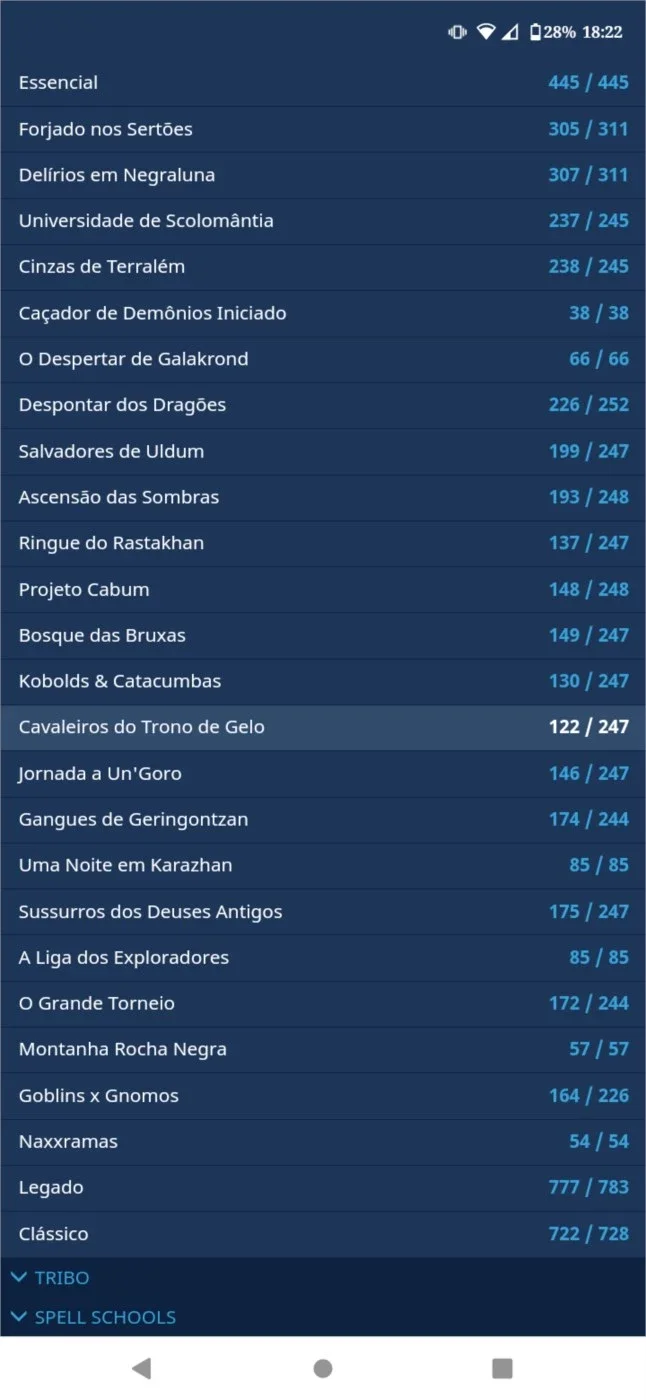Expand the TRIBO section
The width and height of the screenshot is (646, 1400).
click(323, 1277)
